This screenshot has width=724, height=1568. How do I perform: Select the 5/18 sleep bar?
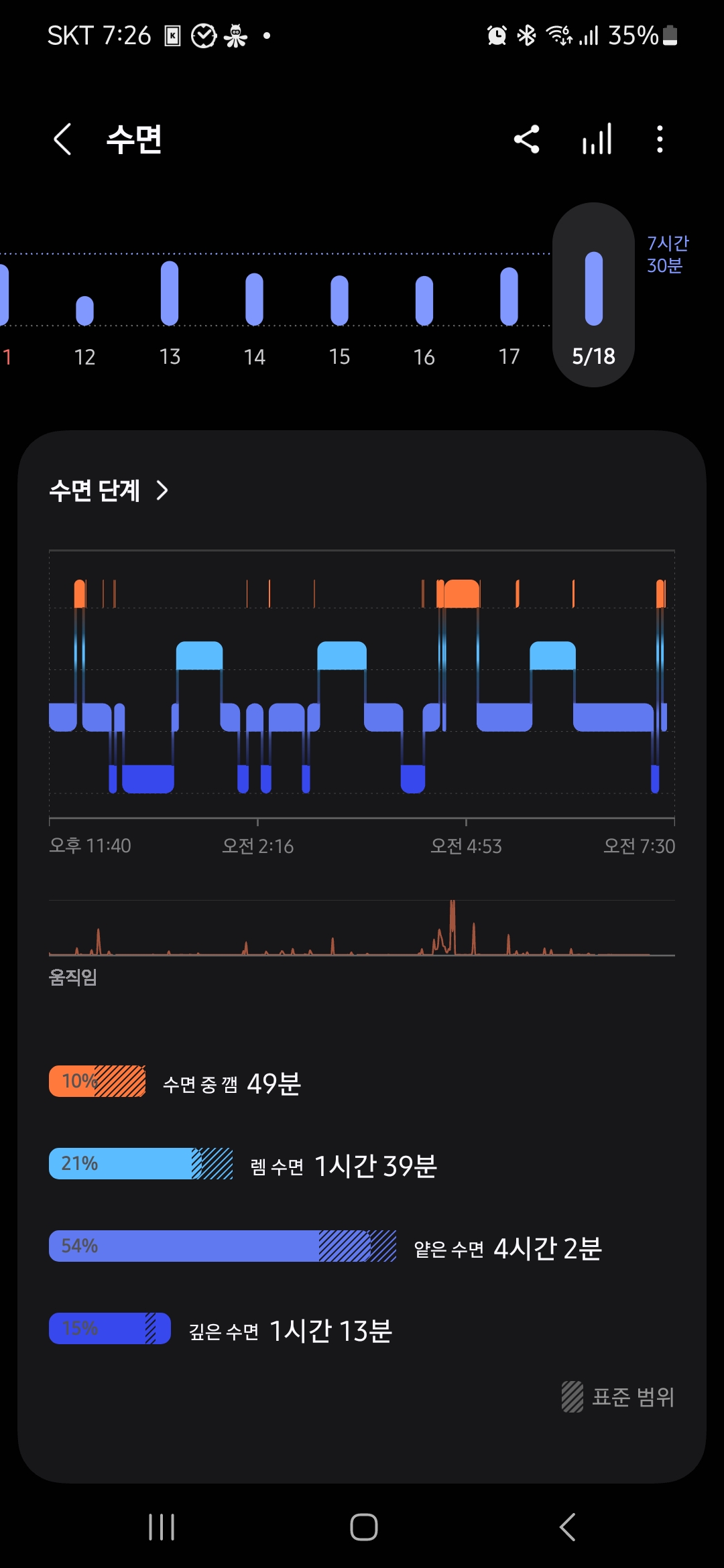pos(593,289)
